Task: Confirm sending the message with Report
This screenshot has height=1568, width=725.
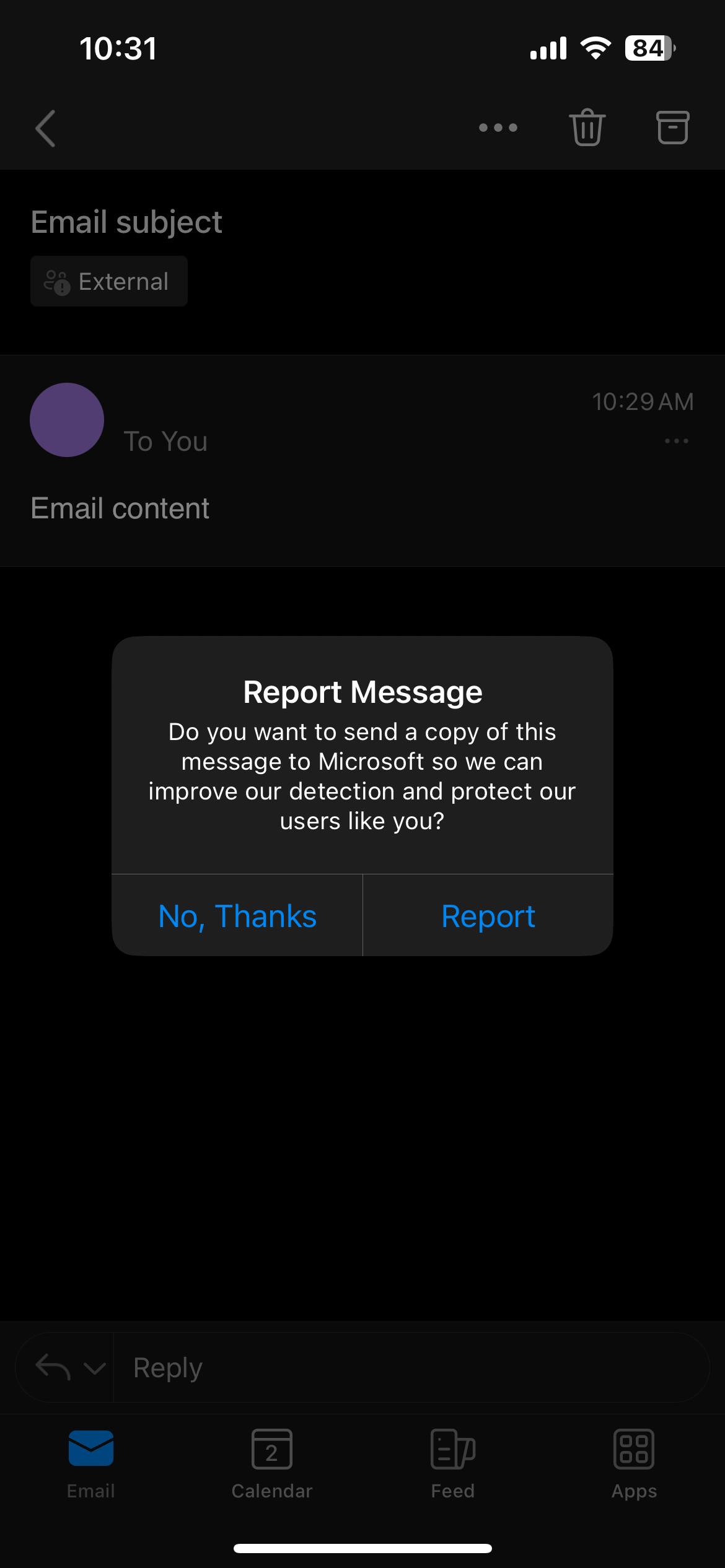Action: pos(488,916)
